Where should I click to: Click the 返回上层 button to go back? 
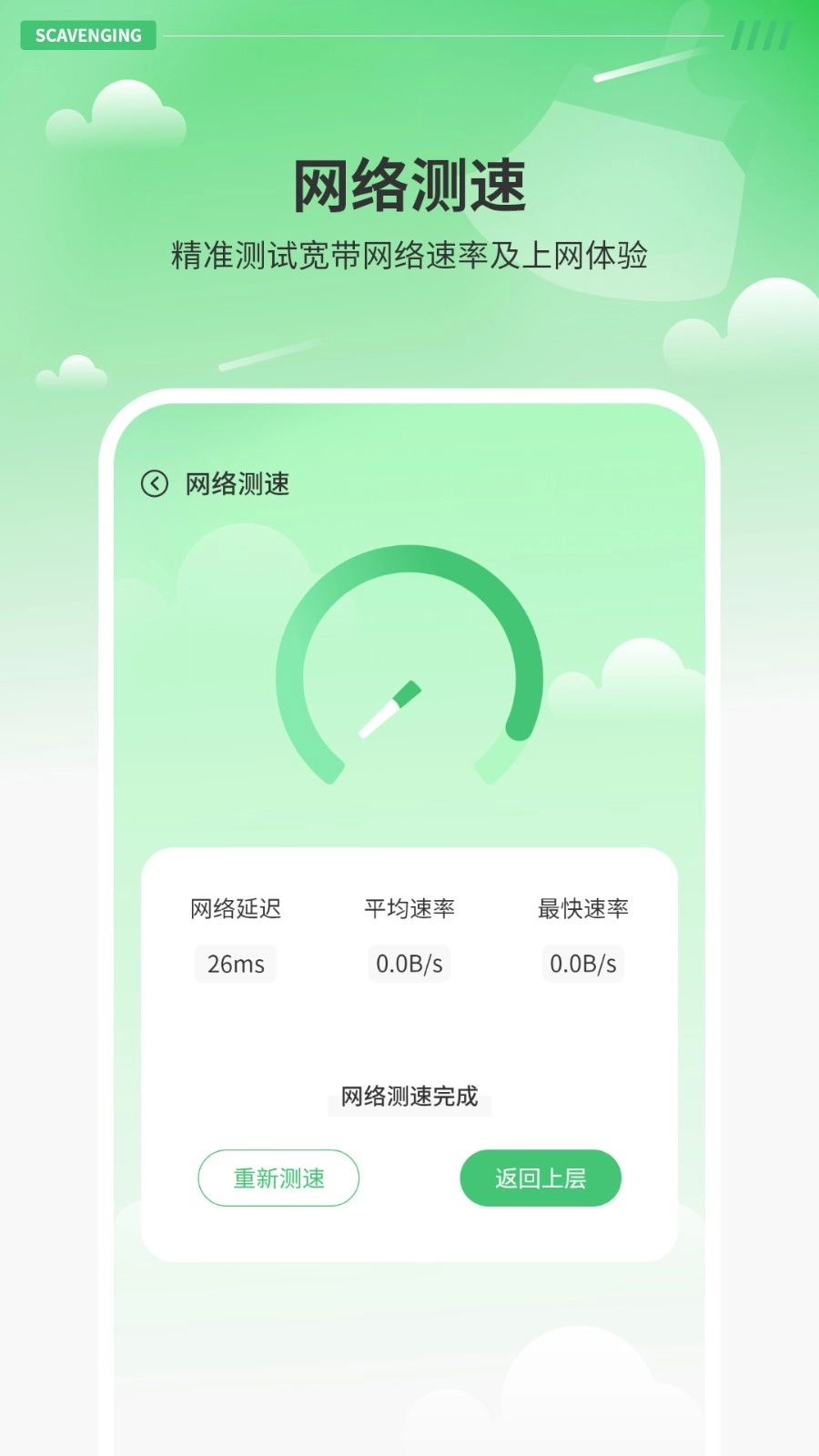click(541, 1178)
